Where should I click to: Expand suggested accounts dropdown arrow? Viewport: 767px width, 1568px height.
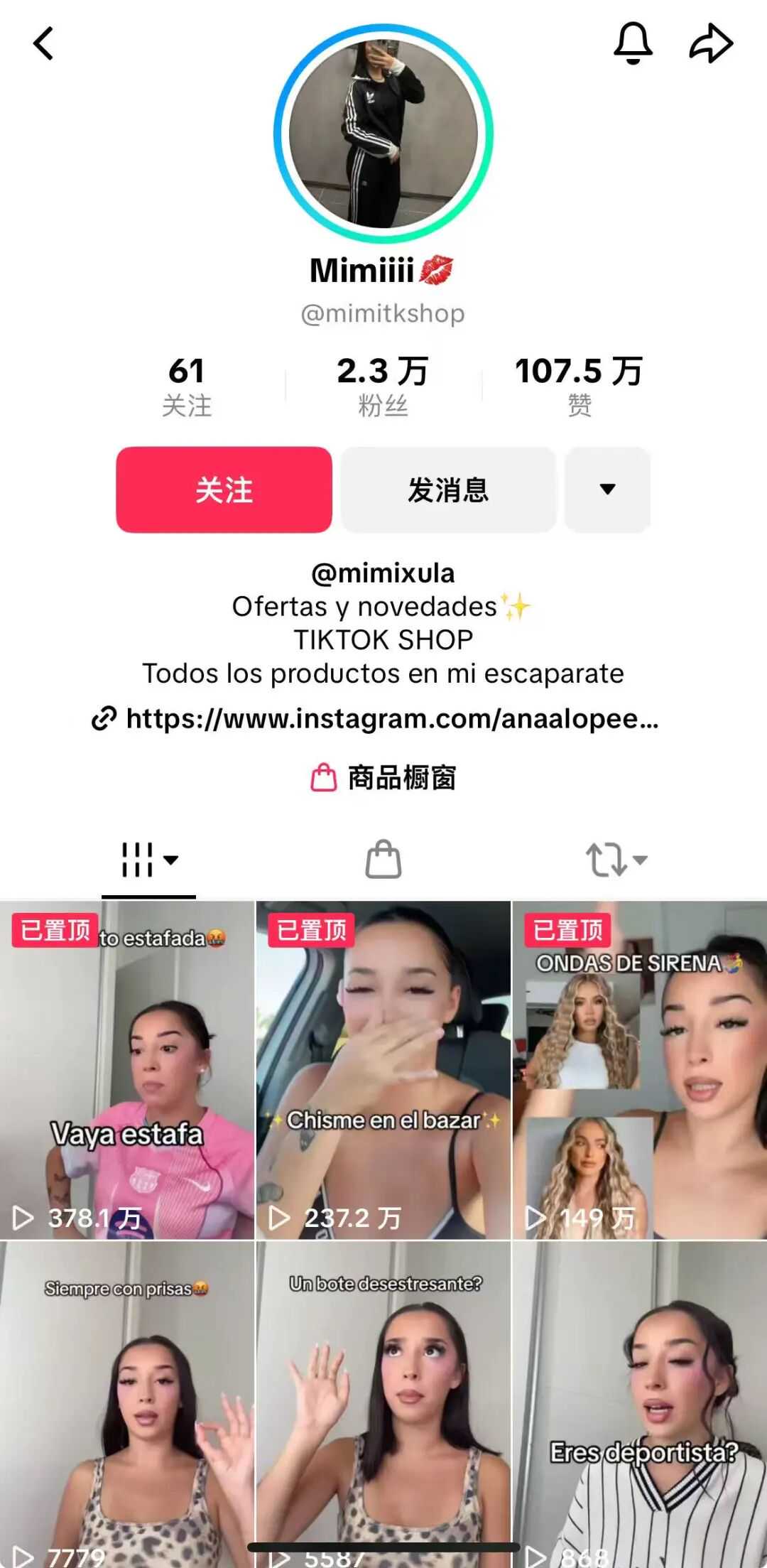(607, 490)
